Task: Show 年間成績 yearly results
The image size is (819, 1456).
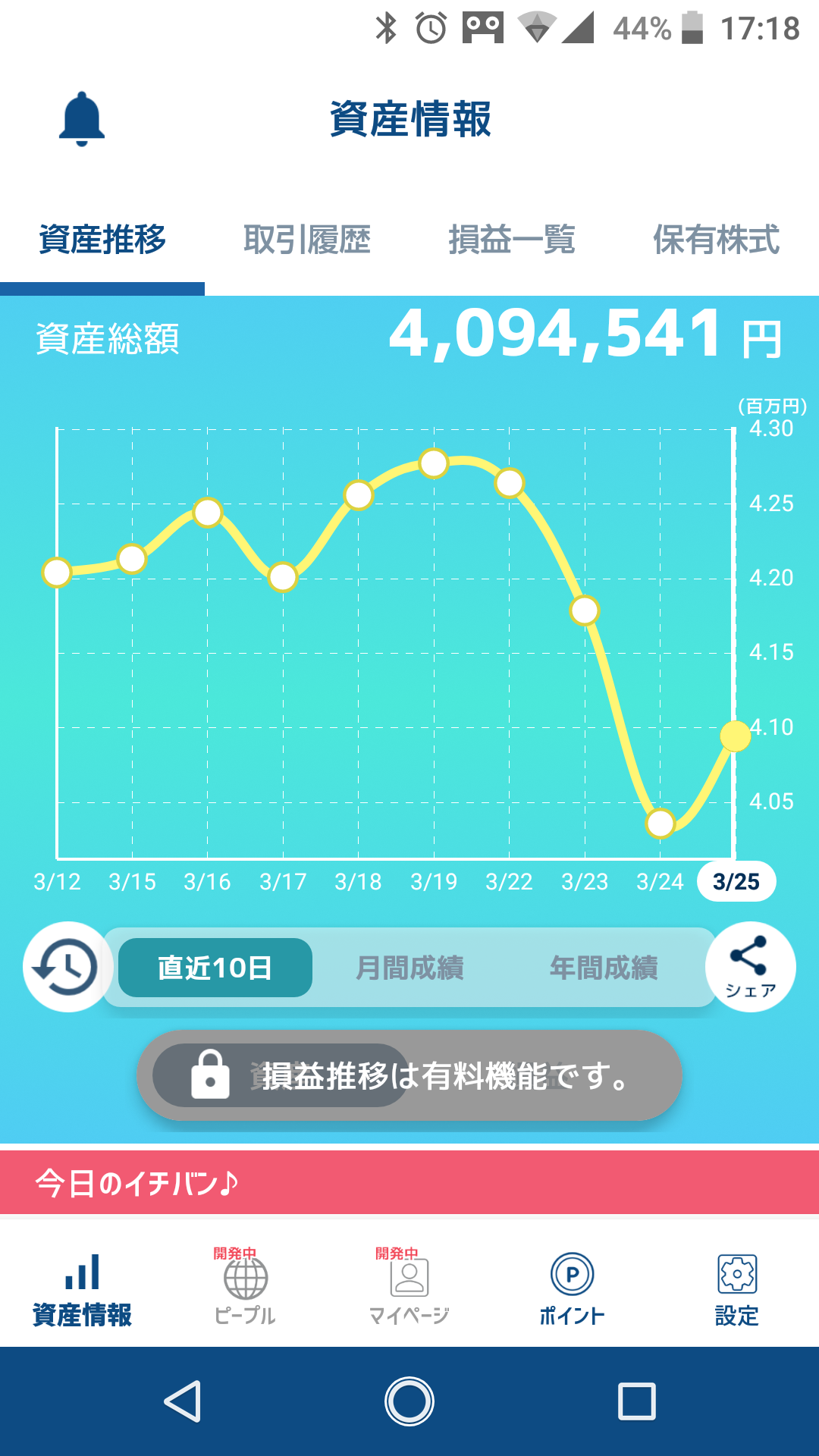Action: [x=604, y=968]
